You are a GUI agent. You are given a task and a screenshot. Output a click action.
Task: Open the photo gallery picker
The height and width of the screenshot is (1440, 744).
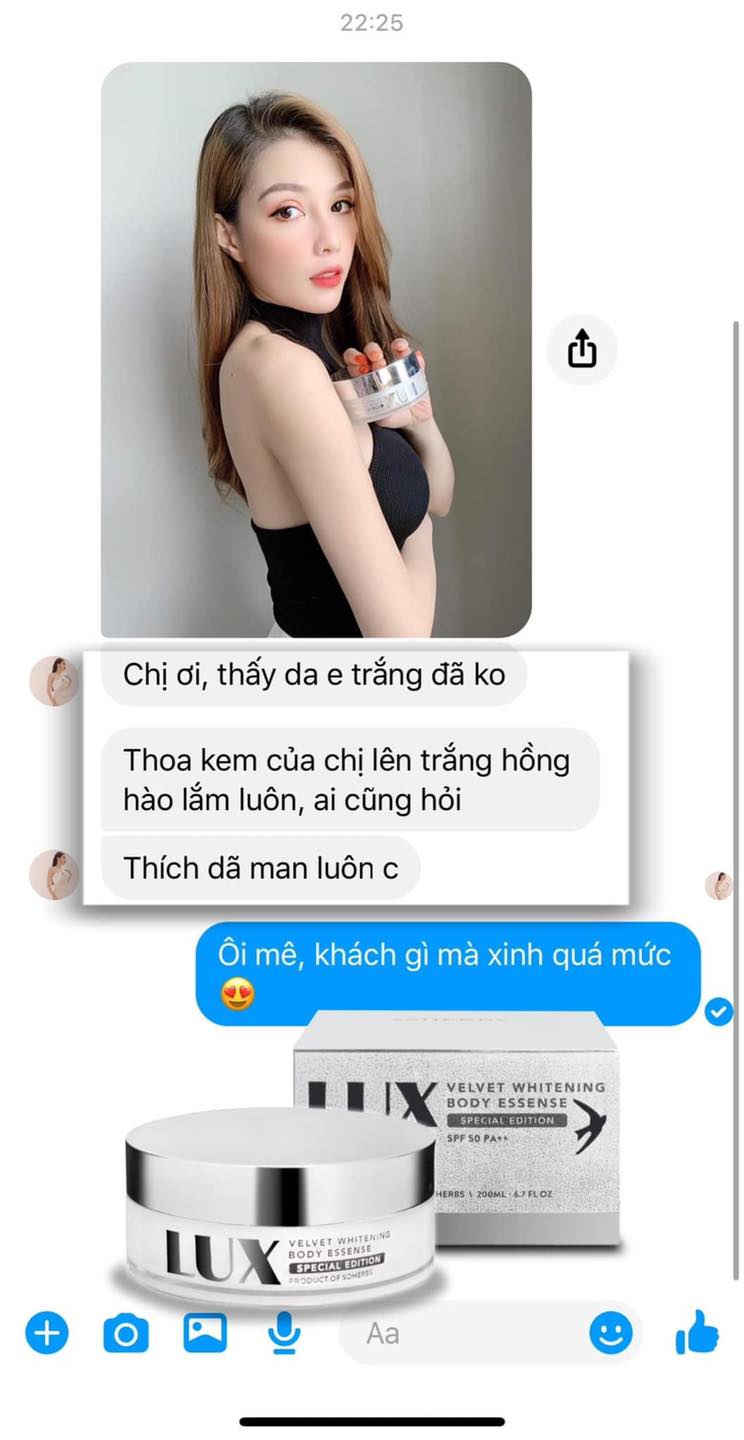[205, 1332]
